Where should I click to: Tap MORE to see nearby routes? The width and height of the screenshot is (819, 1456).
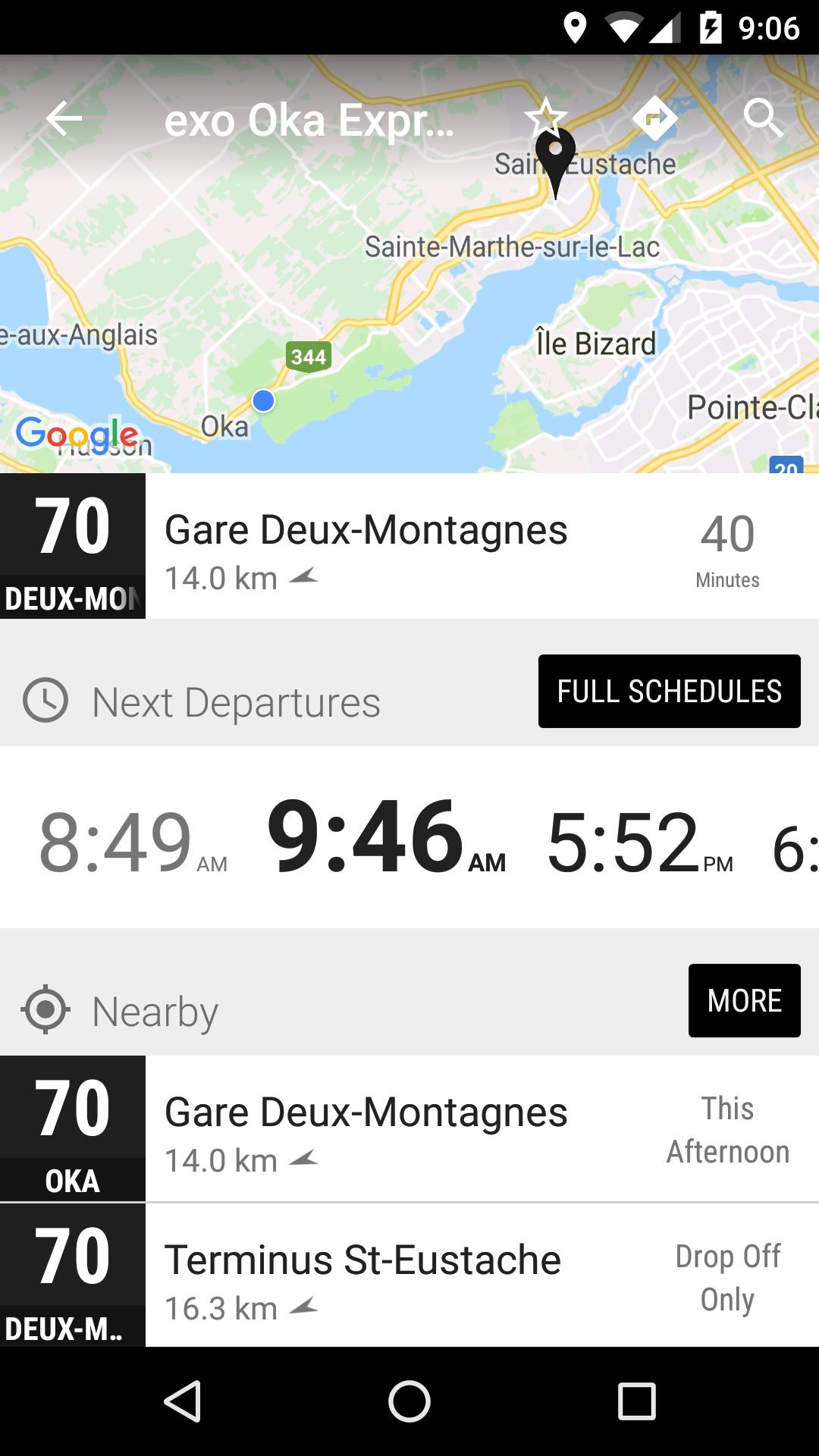[744, 1001]
